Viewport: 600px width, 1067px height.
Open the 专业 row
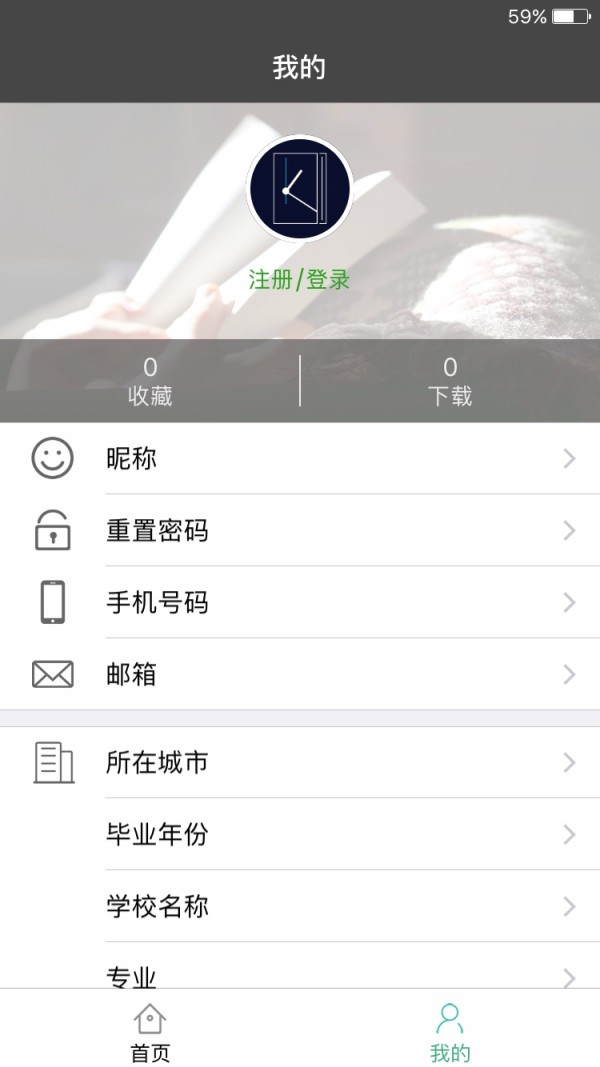click(x=300, y=974)
